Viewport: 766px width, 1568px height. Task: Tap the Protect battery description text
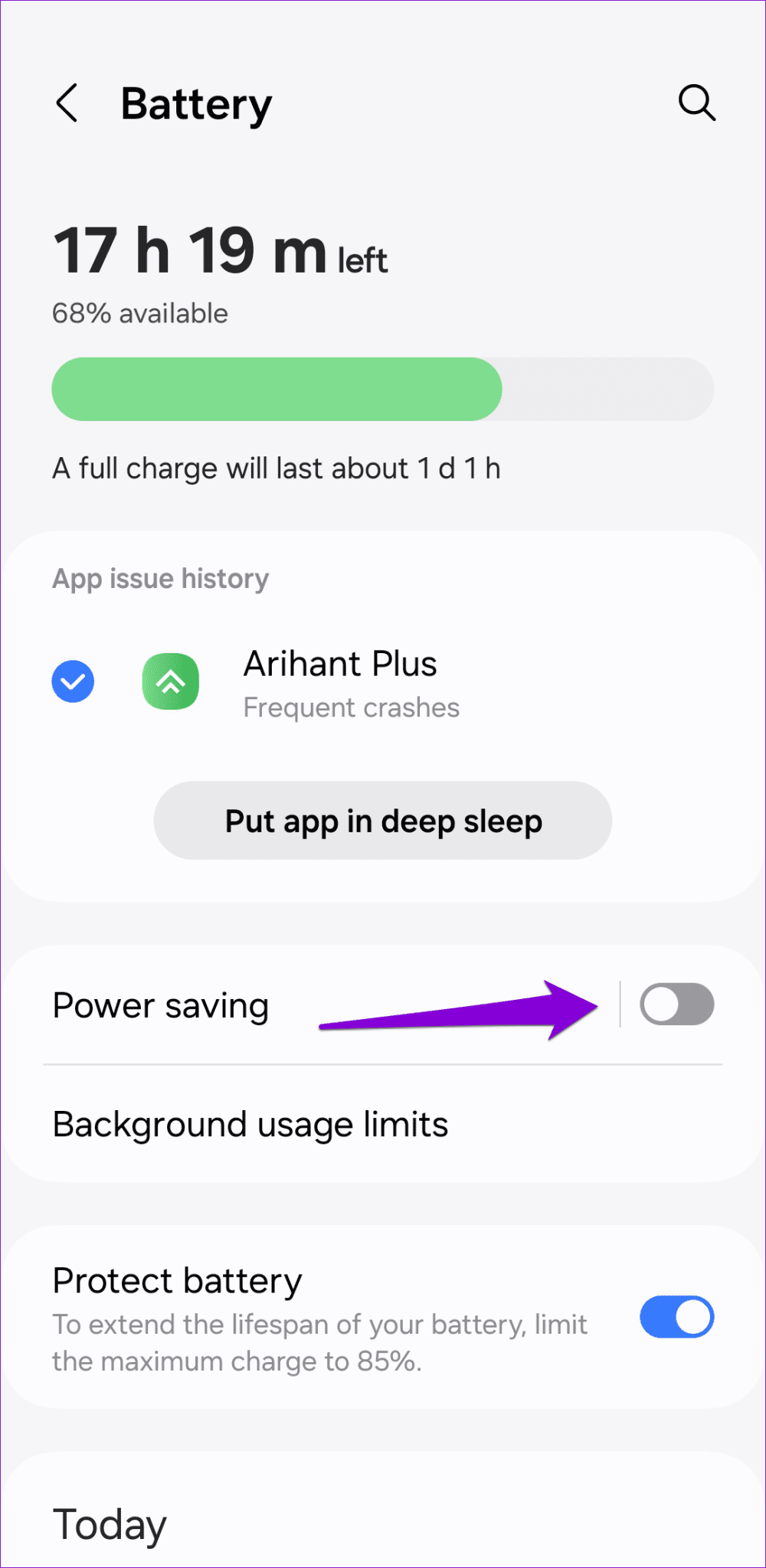[319, 1342]
